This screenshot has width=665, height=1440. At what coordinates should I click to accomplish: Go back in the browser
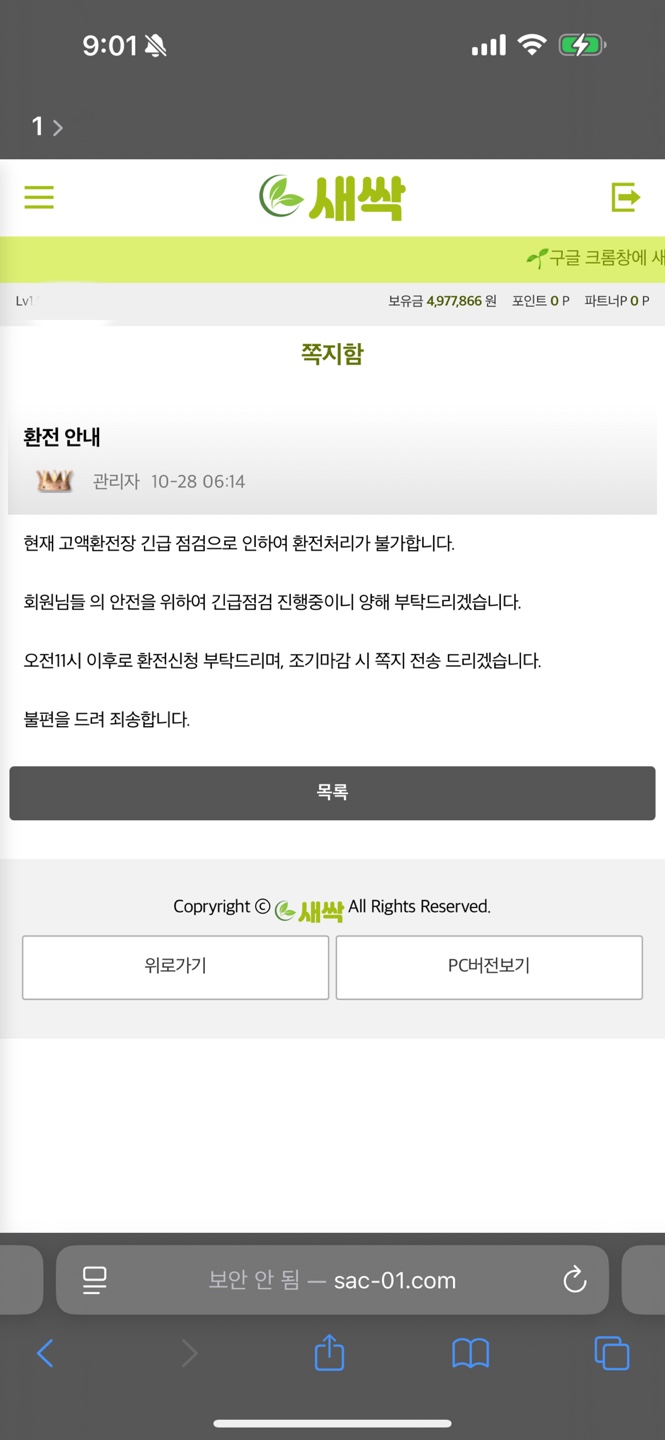pyautogui.click(x=45, y=1354)
